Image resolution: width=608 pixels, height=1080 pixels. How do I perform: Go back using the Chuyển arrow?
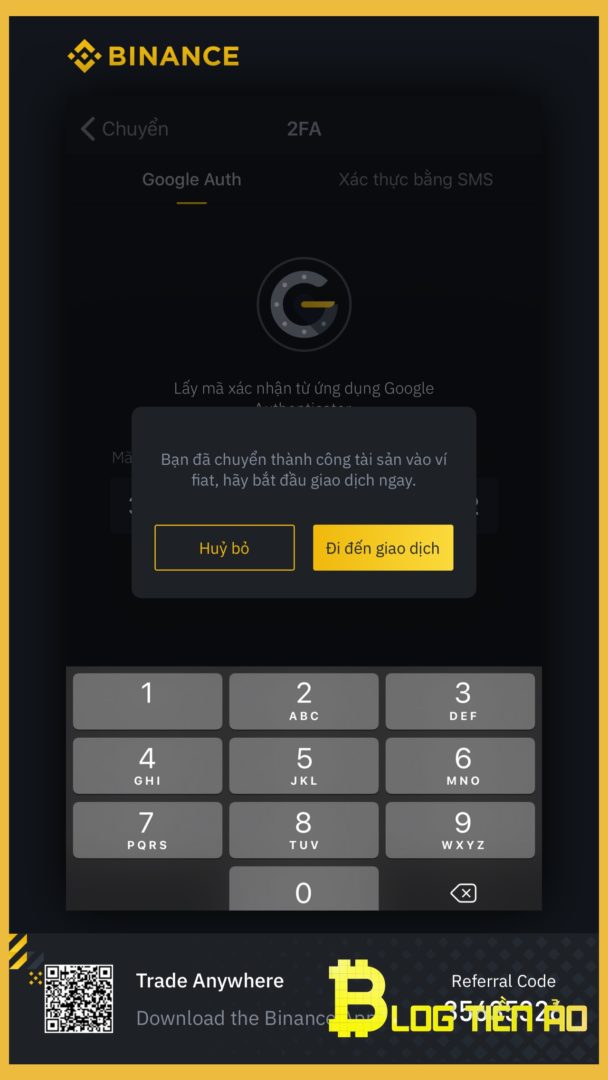(x=123, y=129)
